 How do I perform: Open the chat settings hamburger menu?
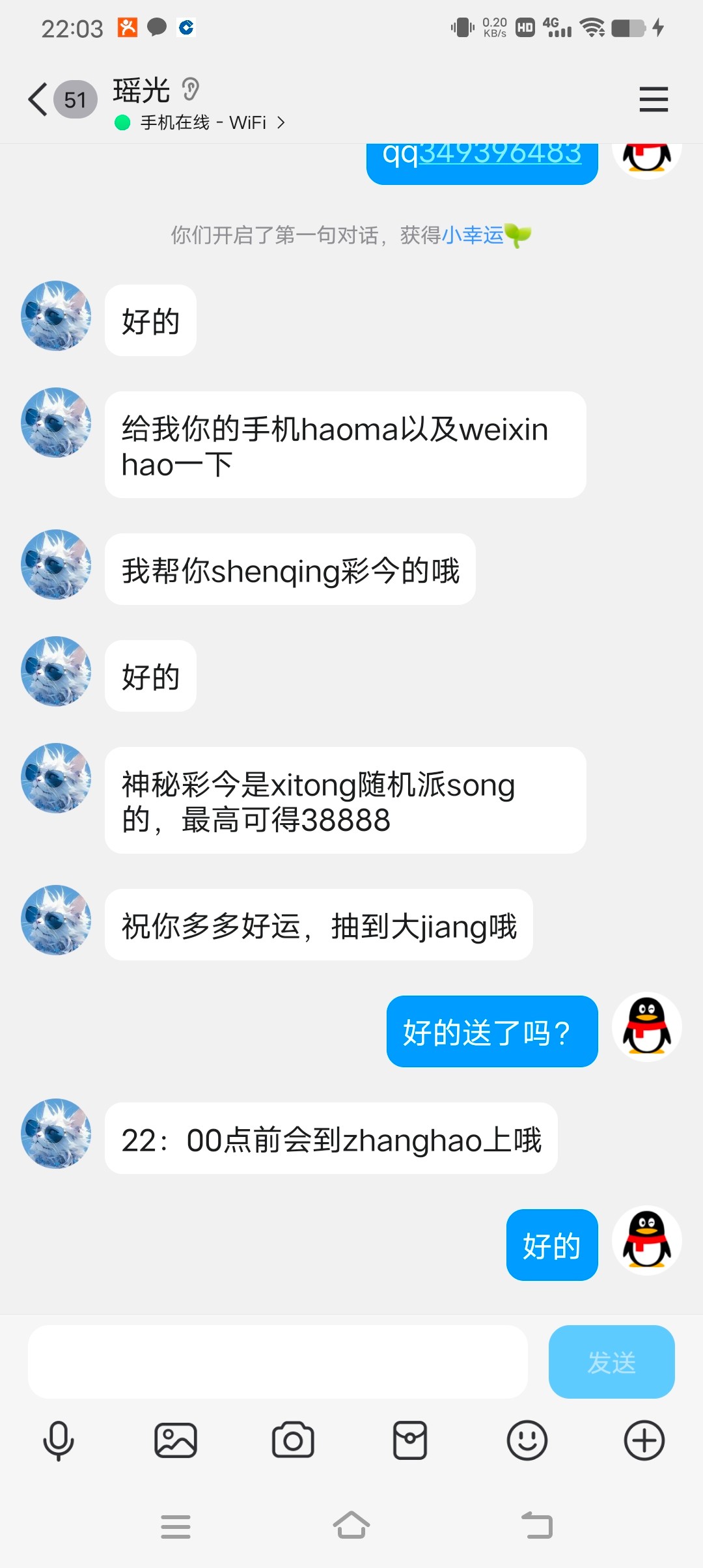pyautogui.click(x=654, y=100)
